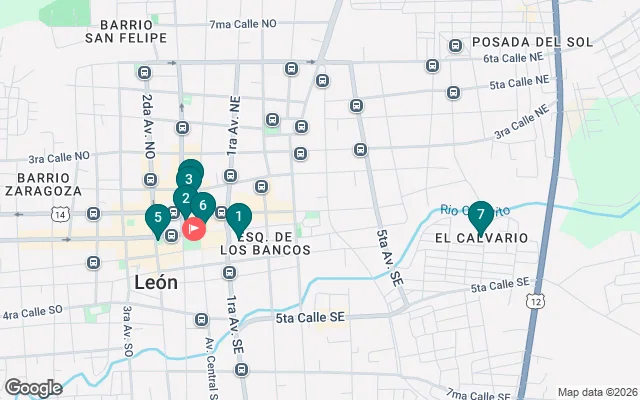Open map pin number 2
The height and width of the screenshot is (400, 640).
click(185, 198)
